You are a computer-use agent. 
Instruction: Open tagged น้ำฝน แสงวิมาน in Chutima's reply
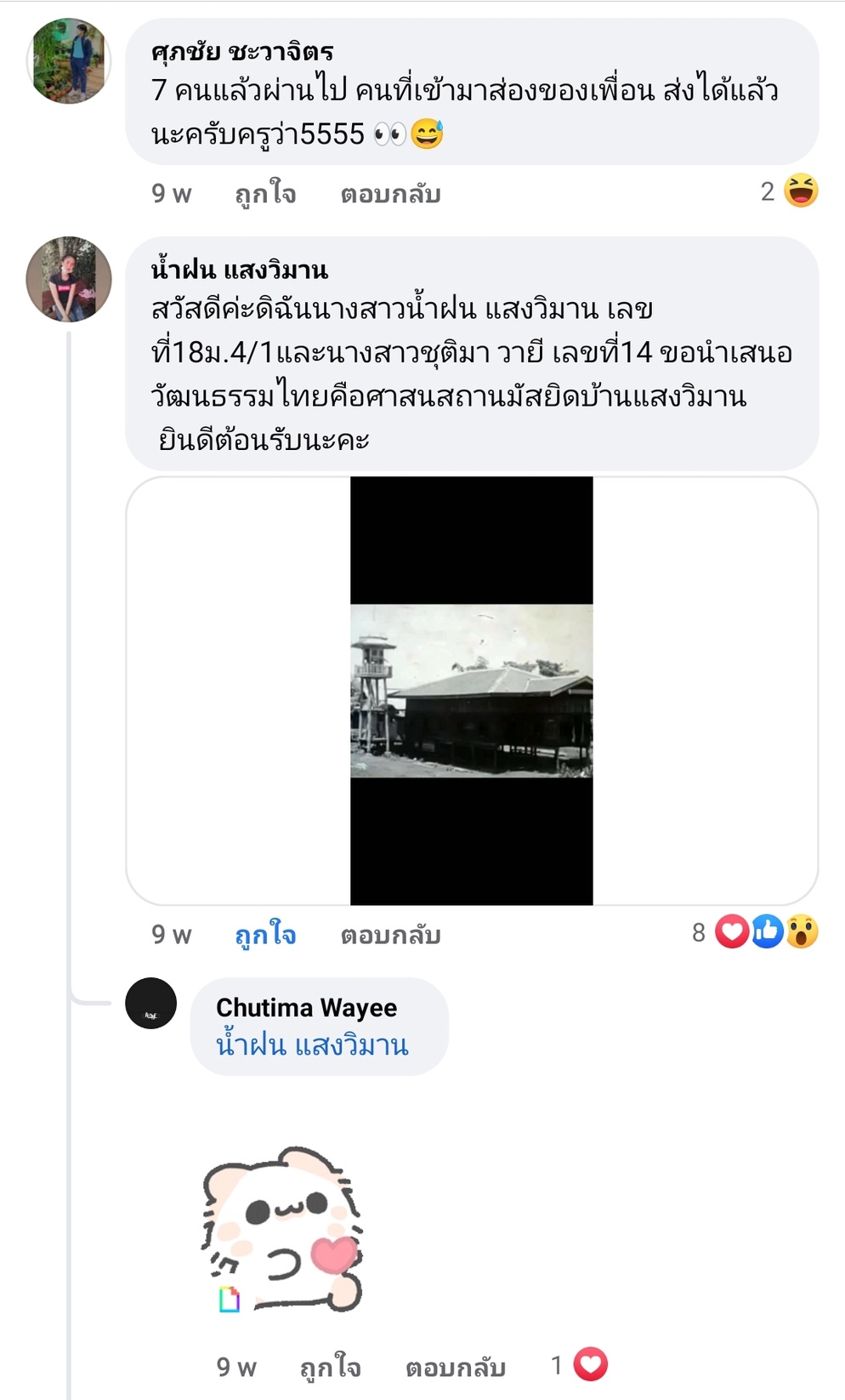point(312,1044)
